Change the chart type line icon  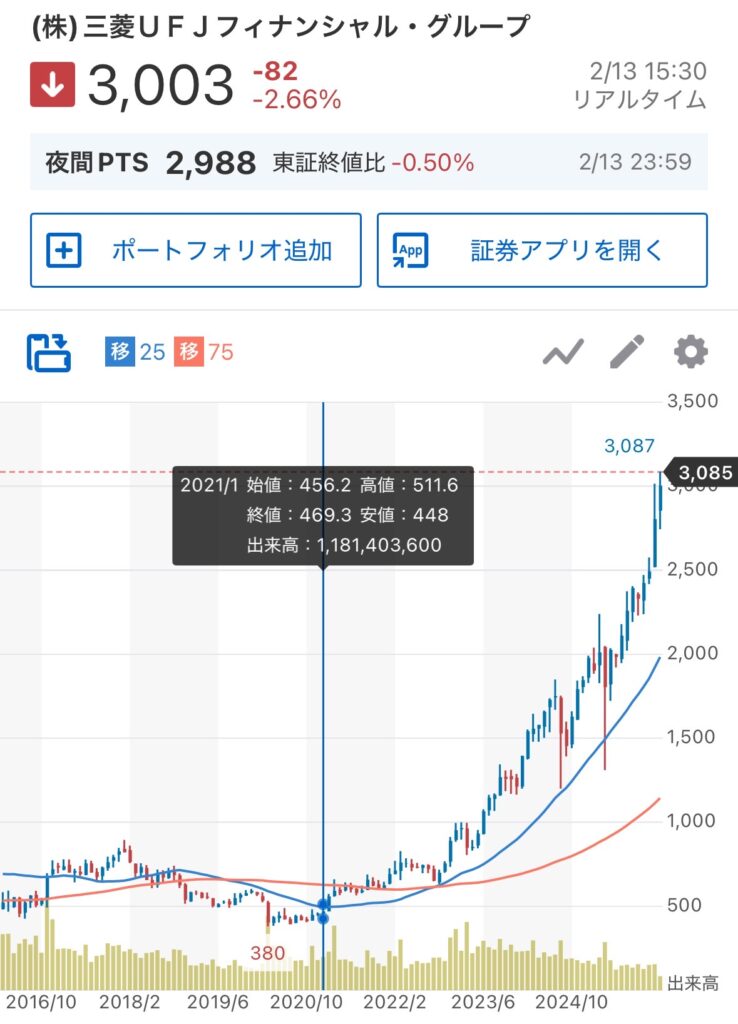tap(563, 352)
